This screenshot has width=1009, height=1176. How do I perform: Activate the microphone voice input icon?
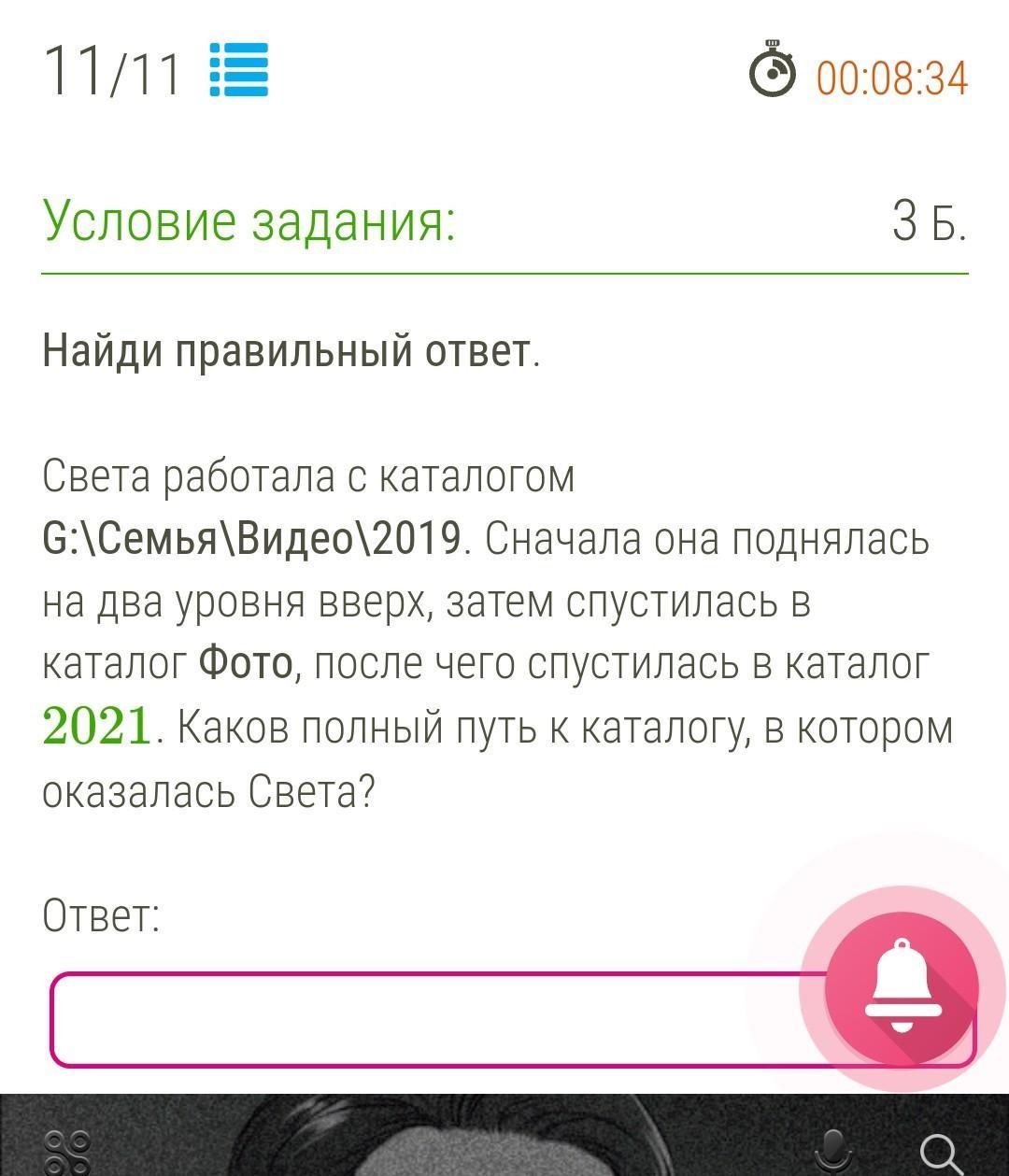click(832, 1150)
